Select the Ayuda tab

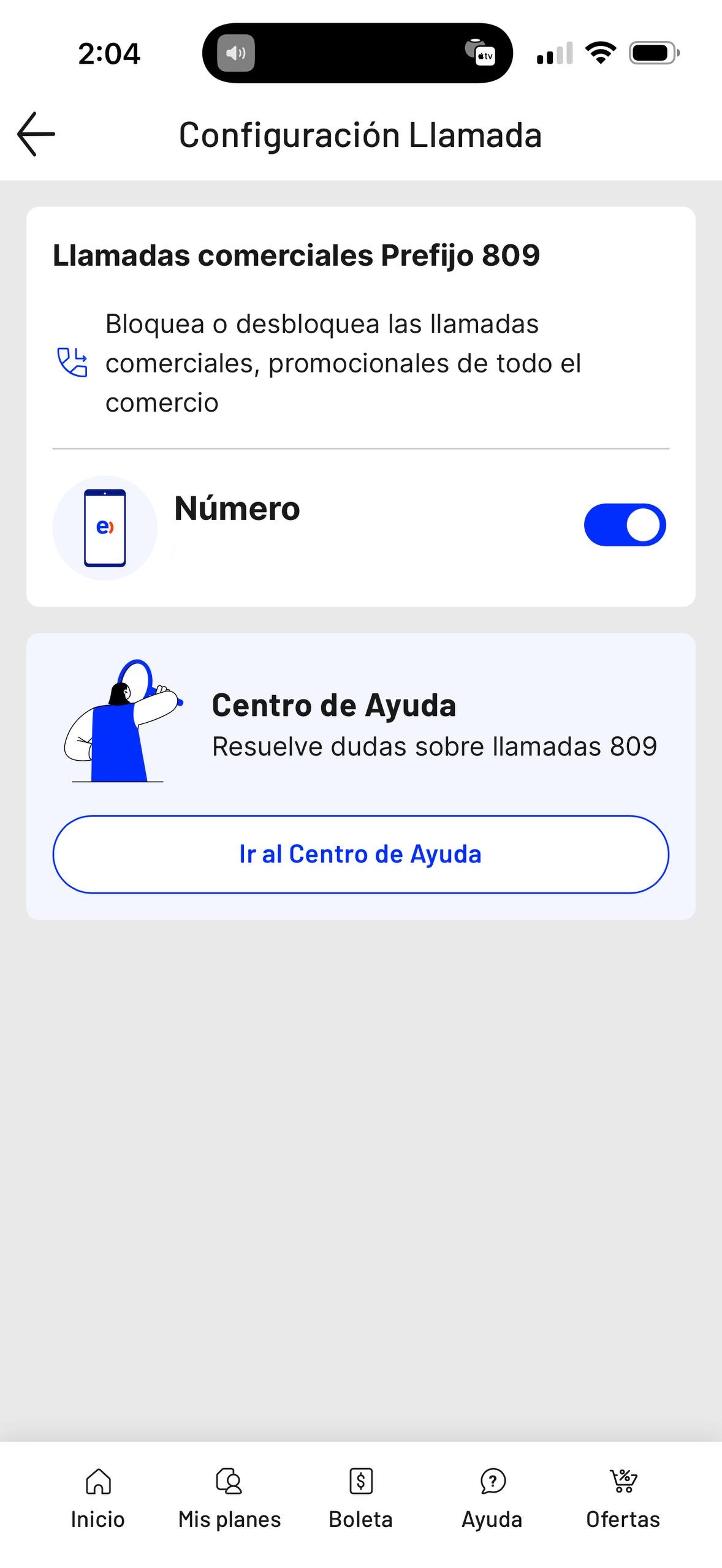(492, 1498)
